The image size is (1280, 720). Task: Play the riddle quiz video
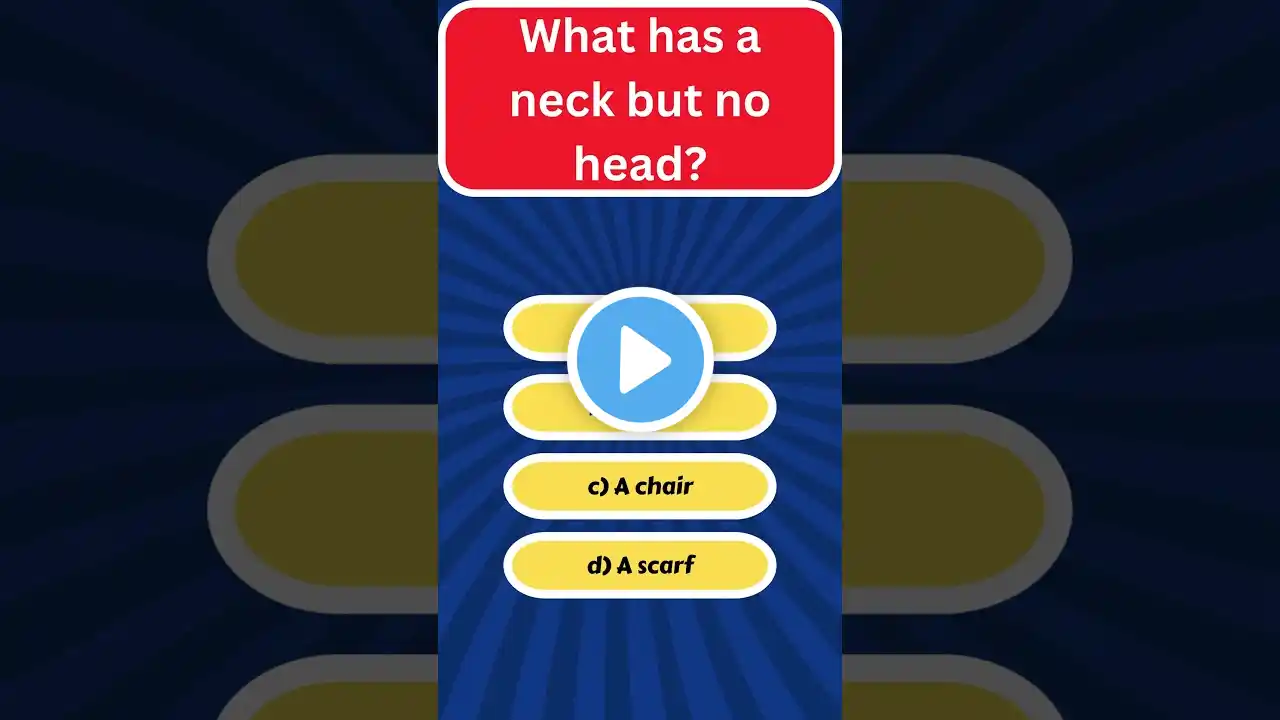click(x=640, y=359)
